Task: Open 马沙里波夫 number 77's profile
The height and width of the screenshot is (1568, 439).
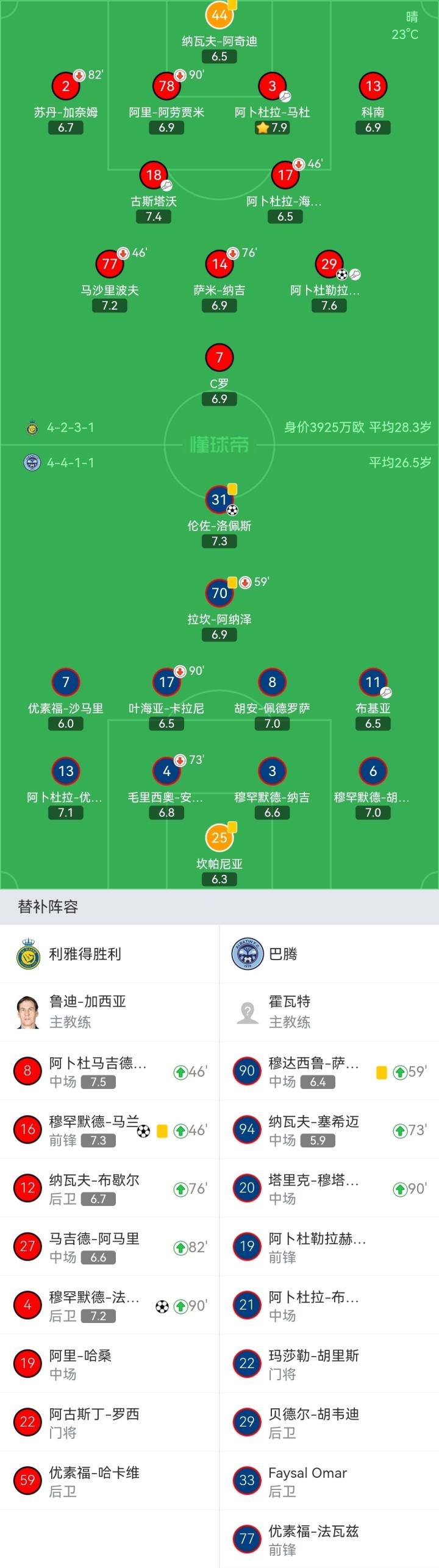Action: pos(110,265)
